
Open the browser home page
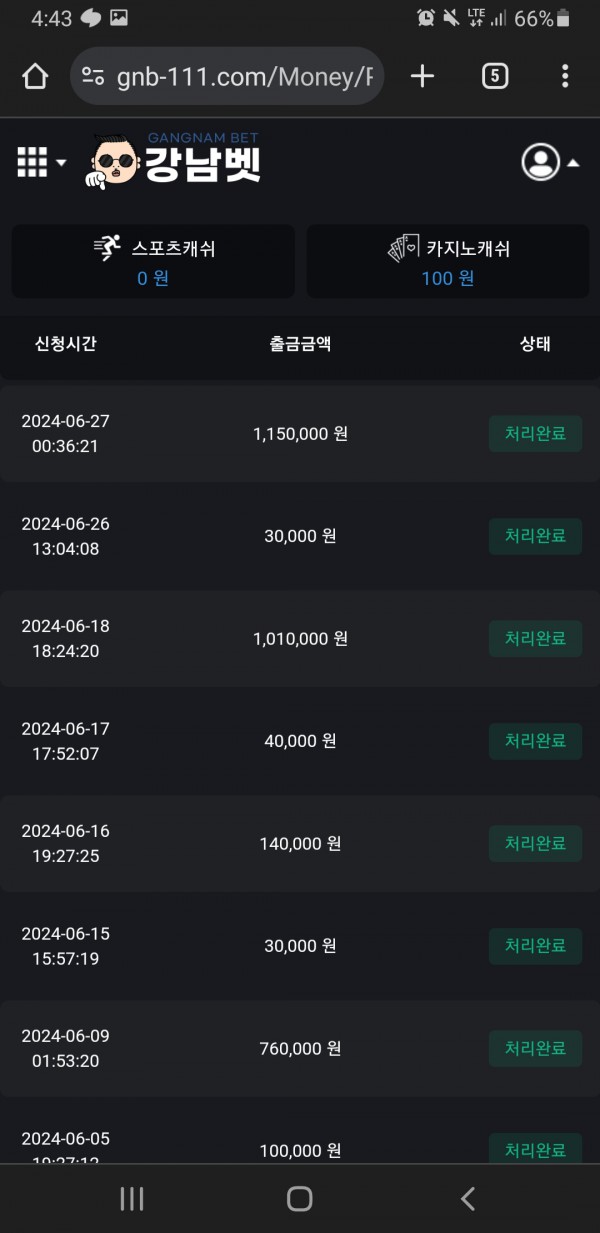point(35,76)
